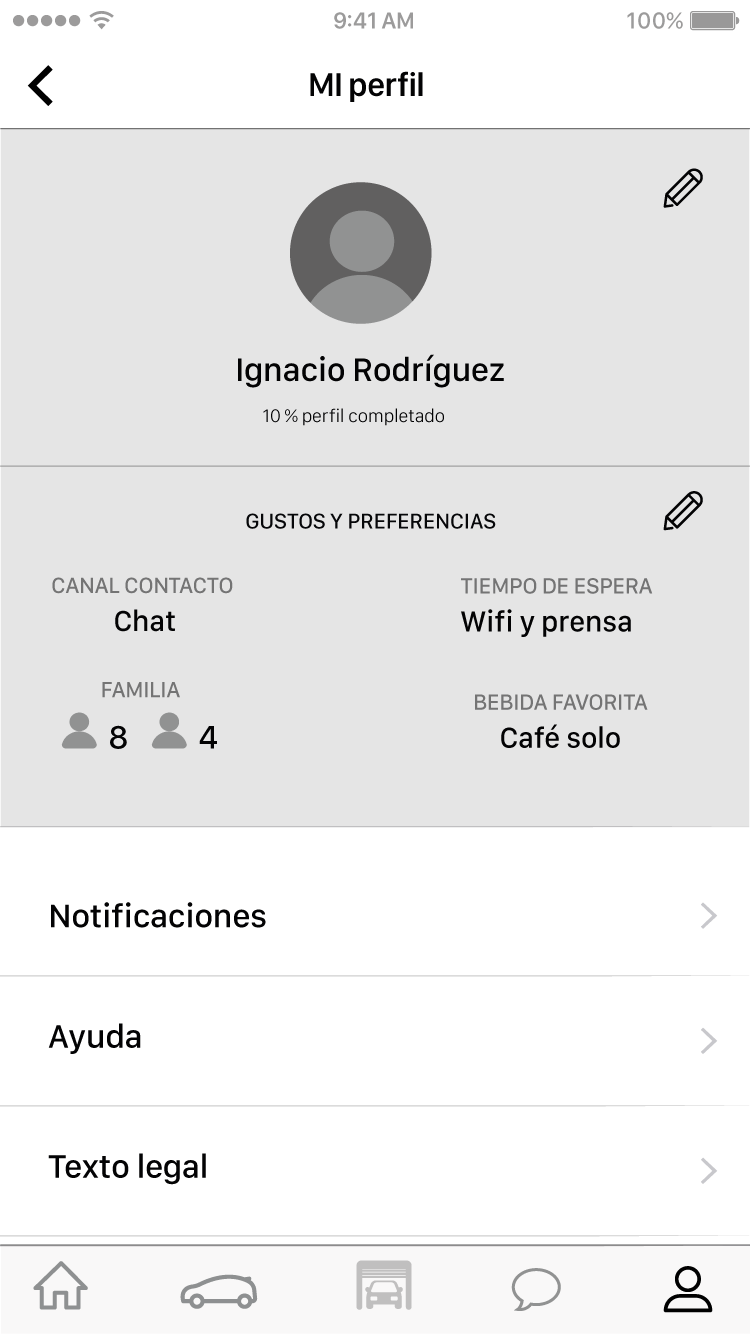Screen dimensions: 750x1334
Task: Switch to the car tab
Action: [x=219, y=1290]
